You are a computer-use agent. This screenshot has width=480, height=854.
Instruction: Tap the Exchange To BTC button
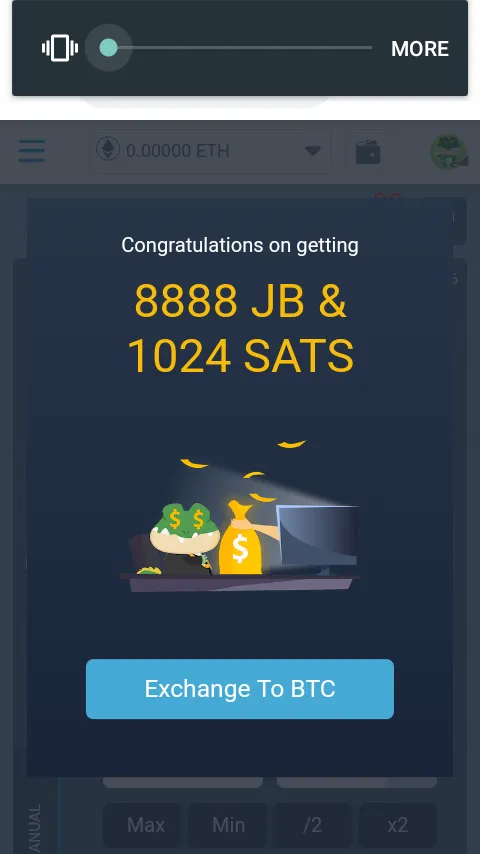click(240, 689)
